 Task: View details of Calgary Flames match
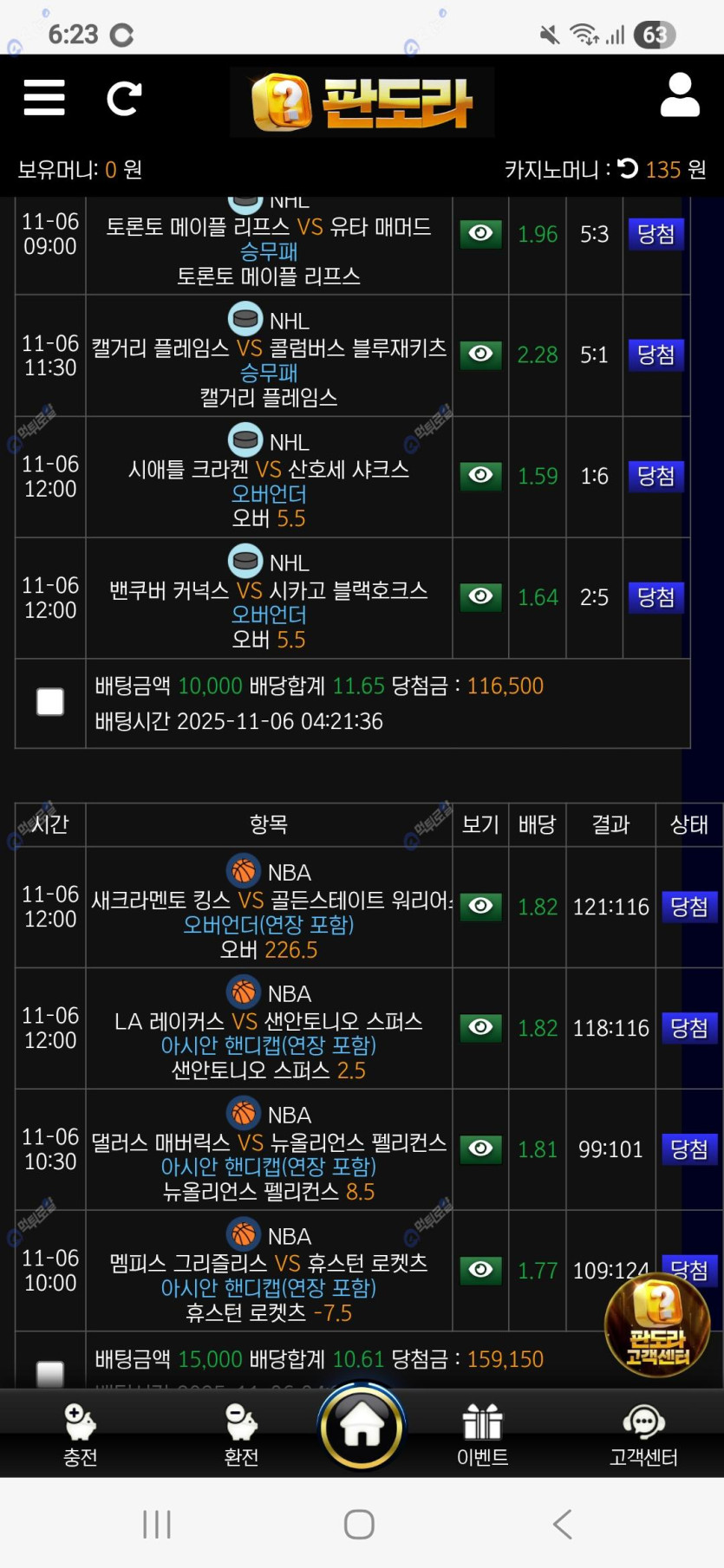click(480, 354)
